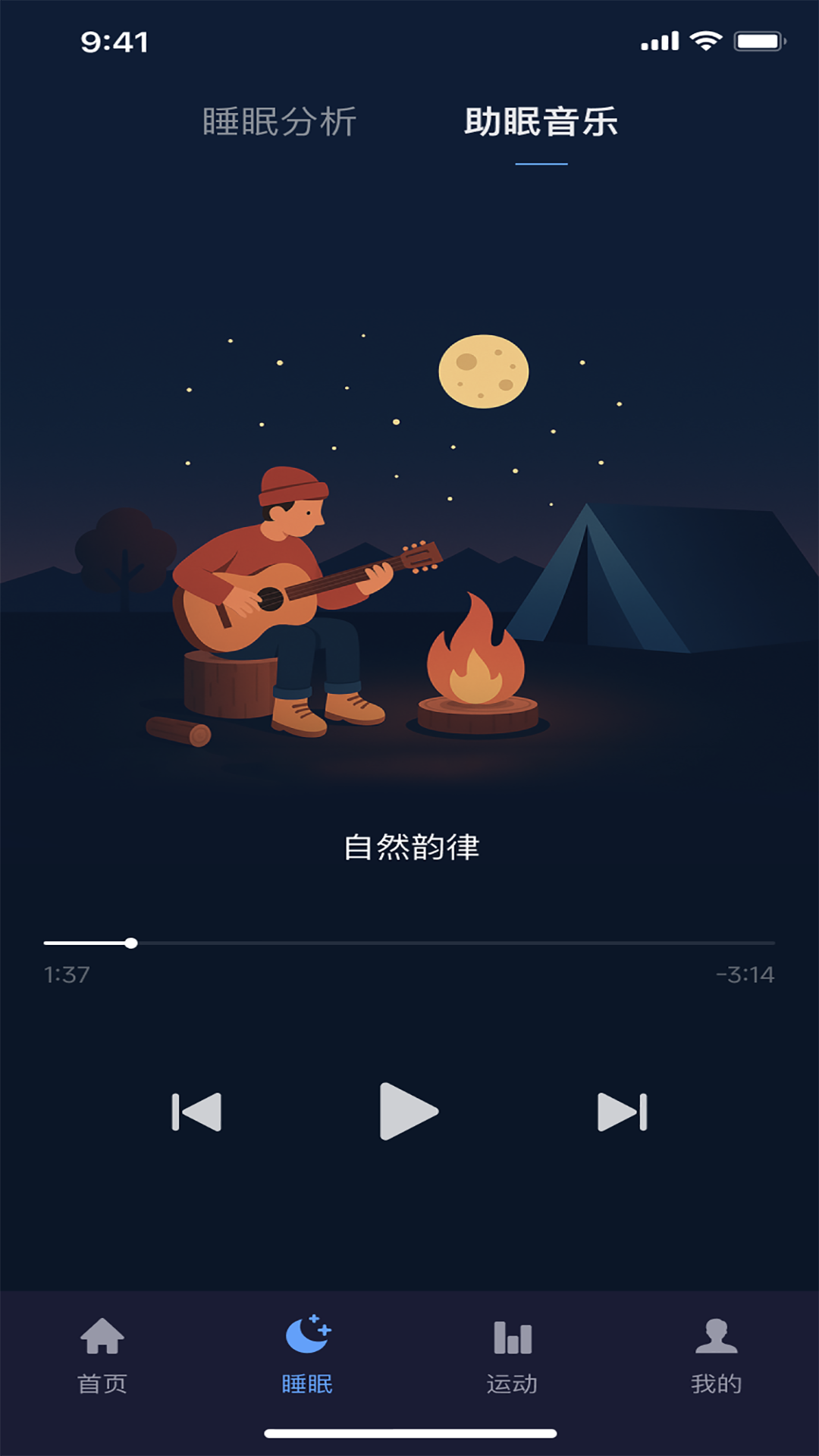Viewport: 819px width, 1456px height.
Task: Switch to the 睡眠分析 tab
Action: 281,120
